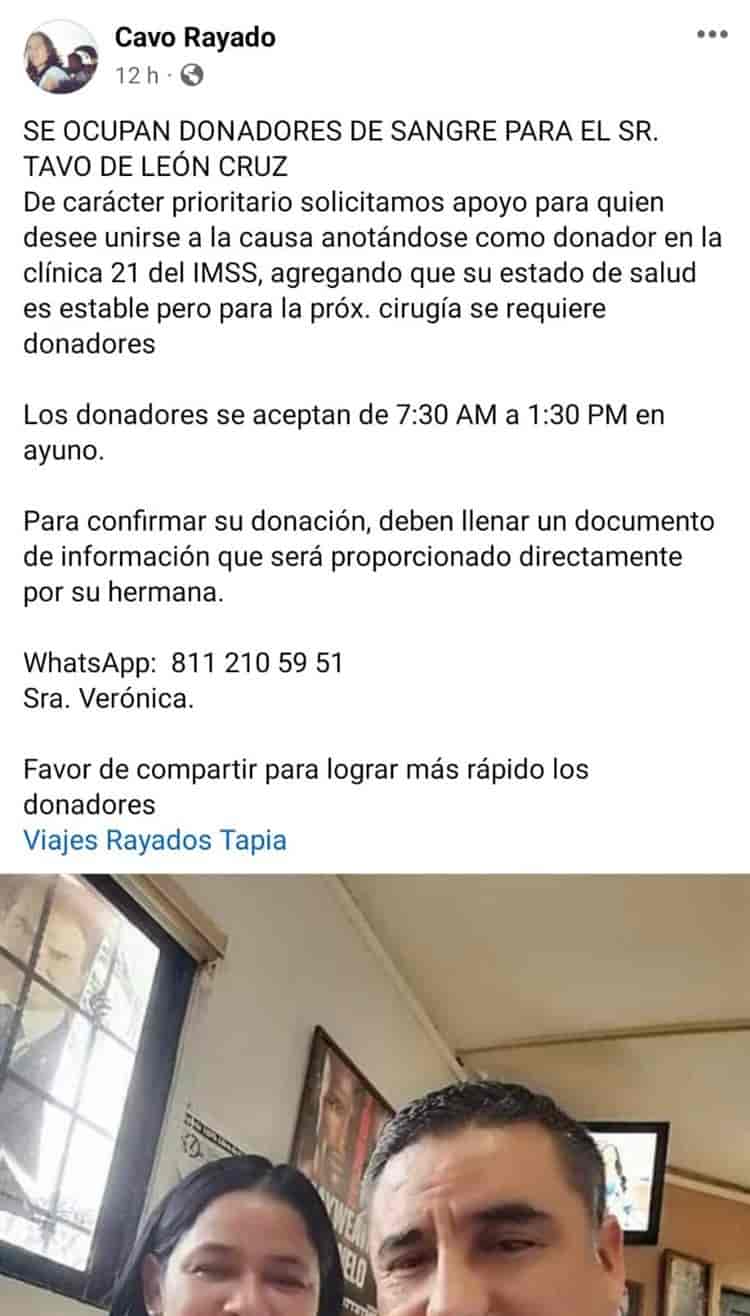This screenshot has height=1316, width=750.
Task: Open Cavo Rayado's profile picture
Action: coord(61,57)
